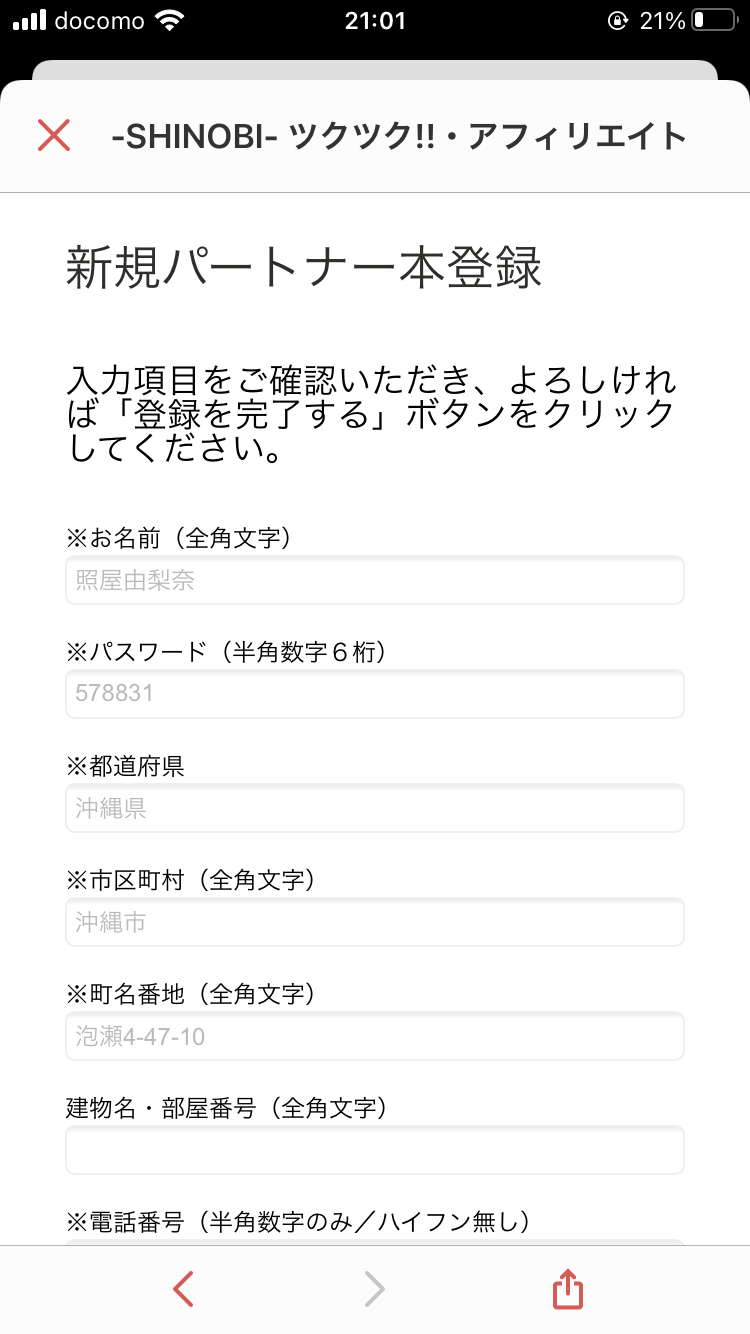Select the パスワード password field
Image resolution: width=750 pixels, height=1334 pixels.
375,694
